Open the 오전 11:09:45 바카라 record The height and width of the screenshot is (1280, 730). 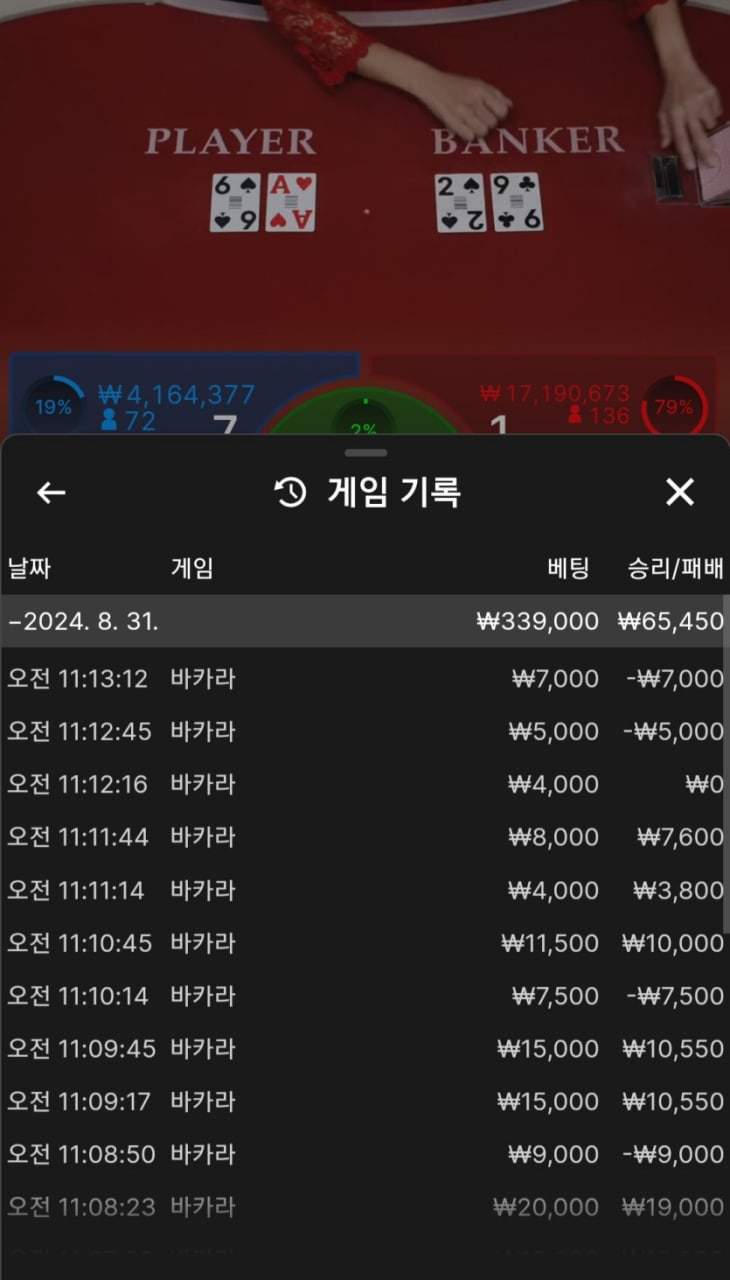[363, 1049]
